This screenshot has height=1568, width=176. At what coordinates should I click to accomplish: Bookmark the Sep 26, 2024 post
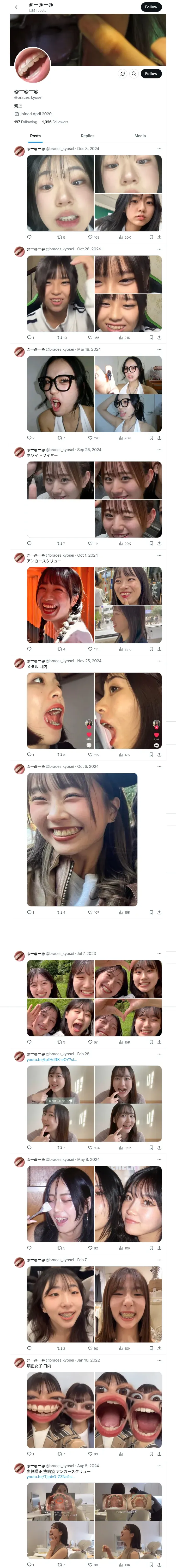[151, 544]
